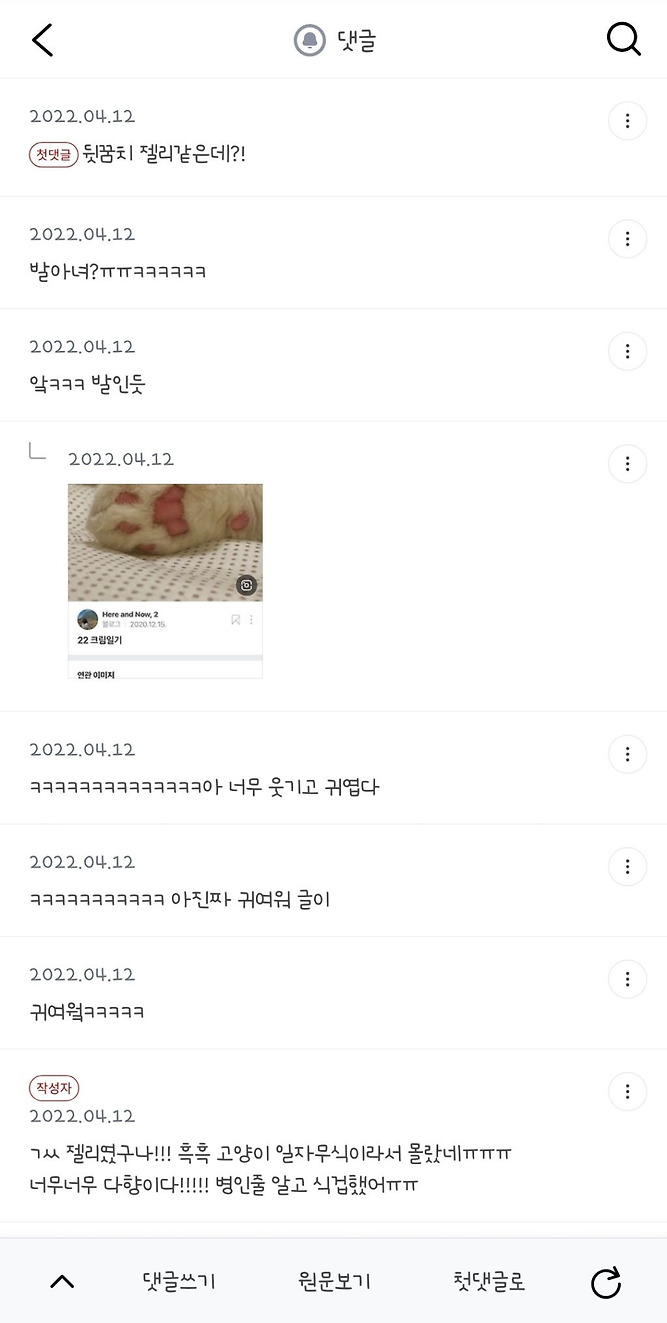
Task: Open options for the '귀여웤ㅋㅋㅋㅋㅋ' comment
Action: [x=627, y=978]
